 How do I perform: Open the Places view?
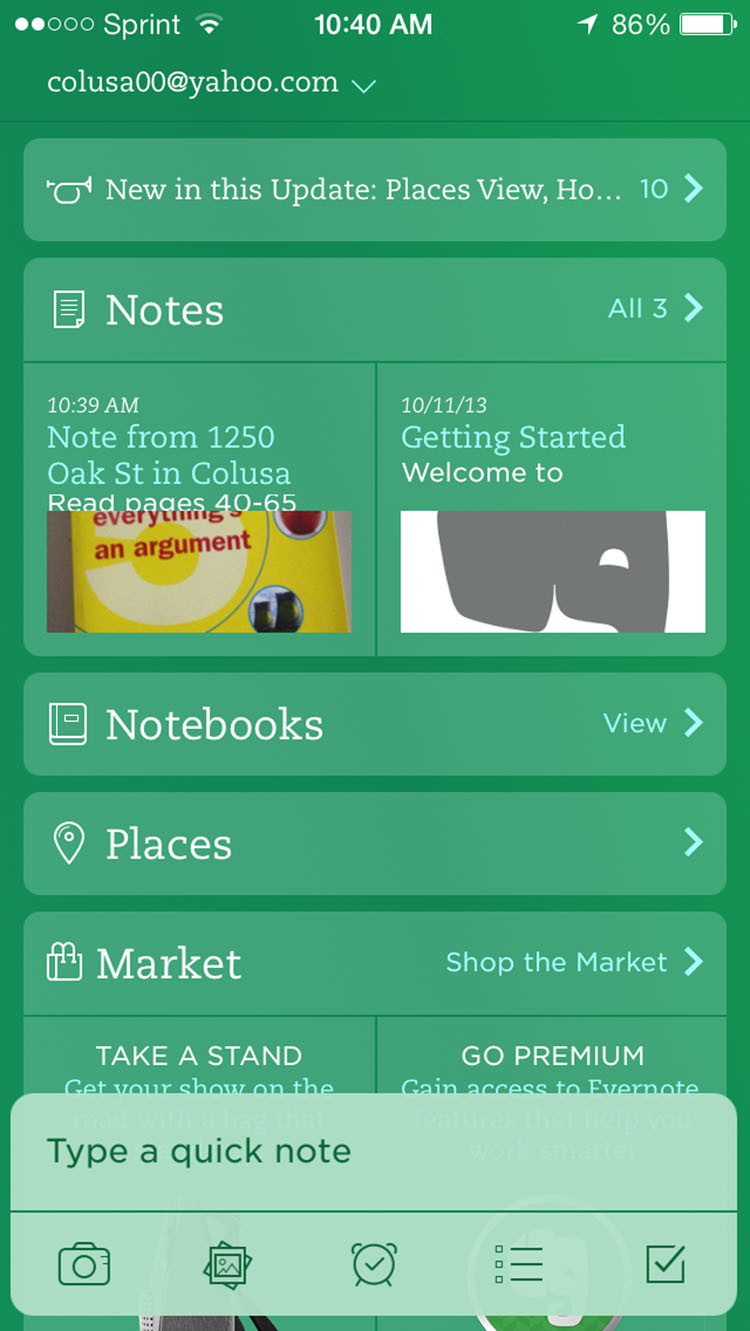(x=374, y=843)
